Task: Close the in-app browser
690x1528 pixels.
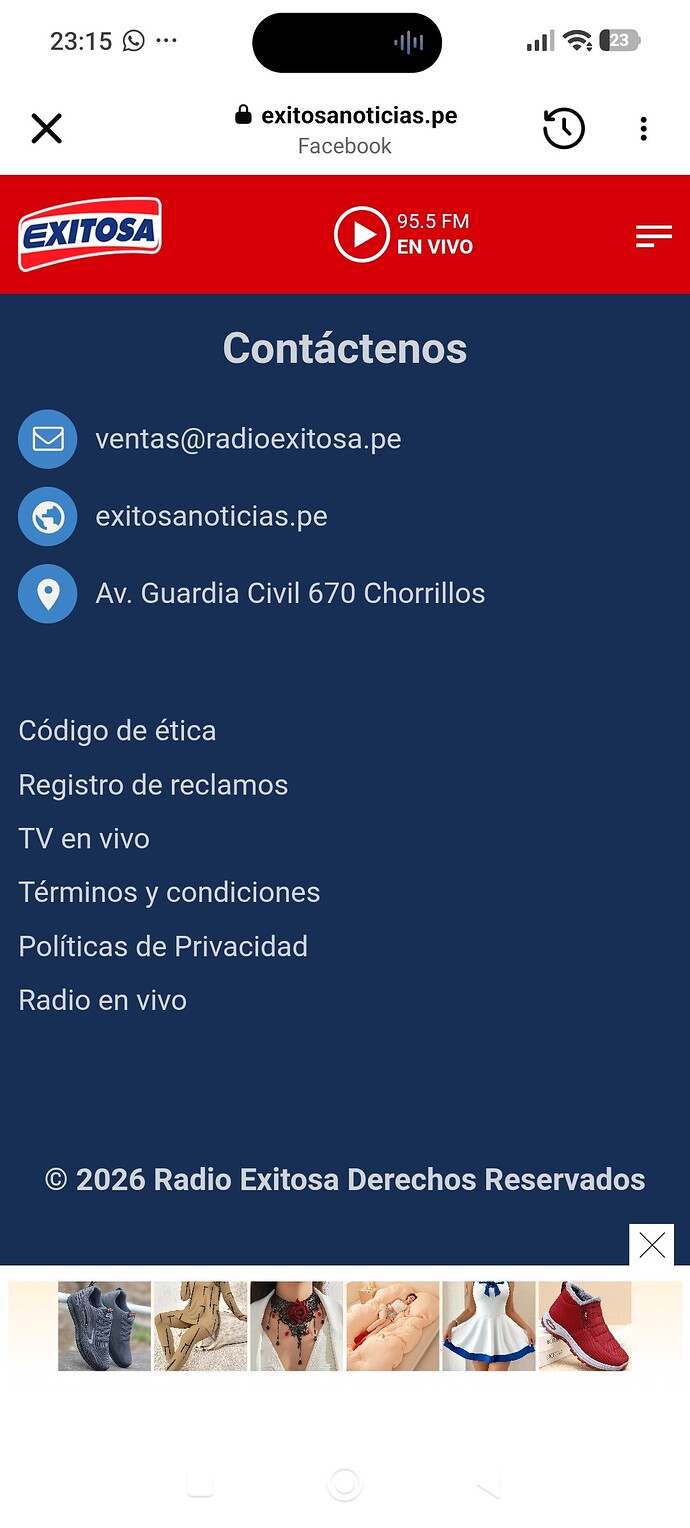Action: (46, 128)
